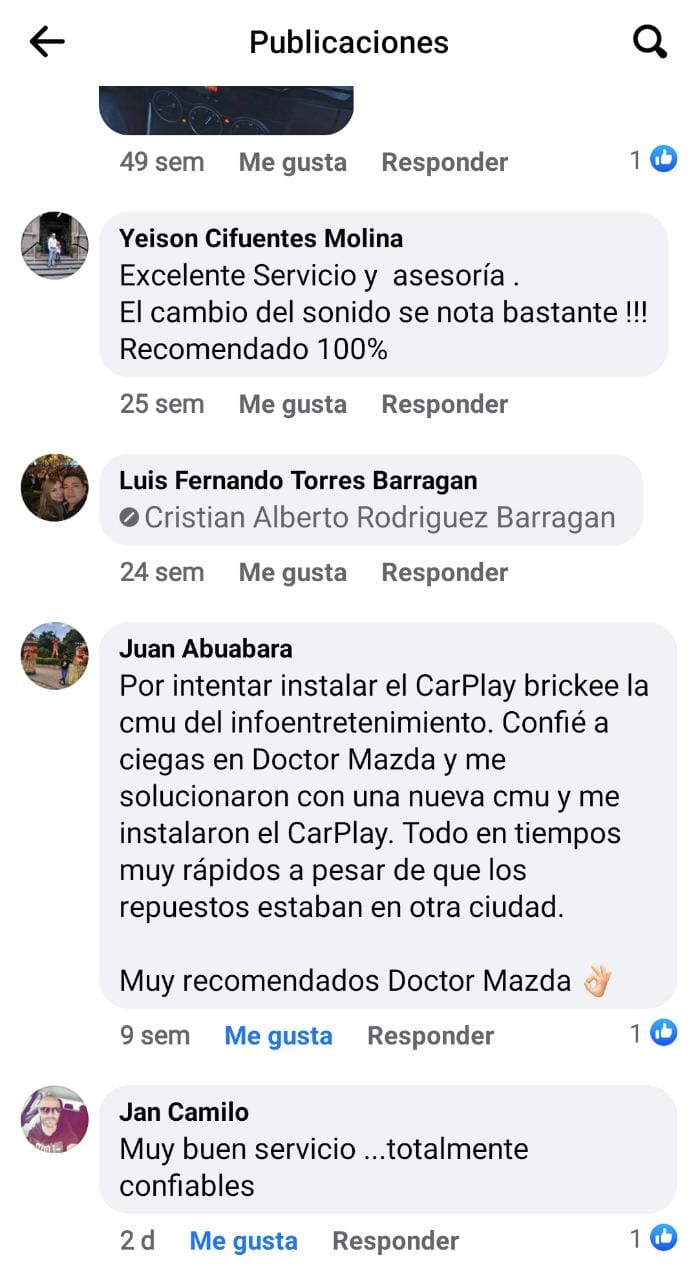Like the 49 sem comment

(x=292, y=162)
